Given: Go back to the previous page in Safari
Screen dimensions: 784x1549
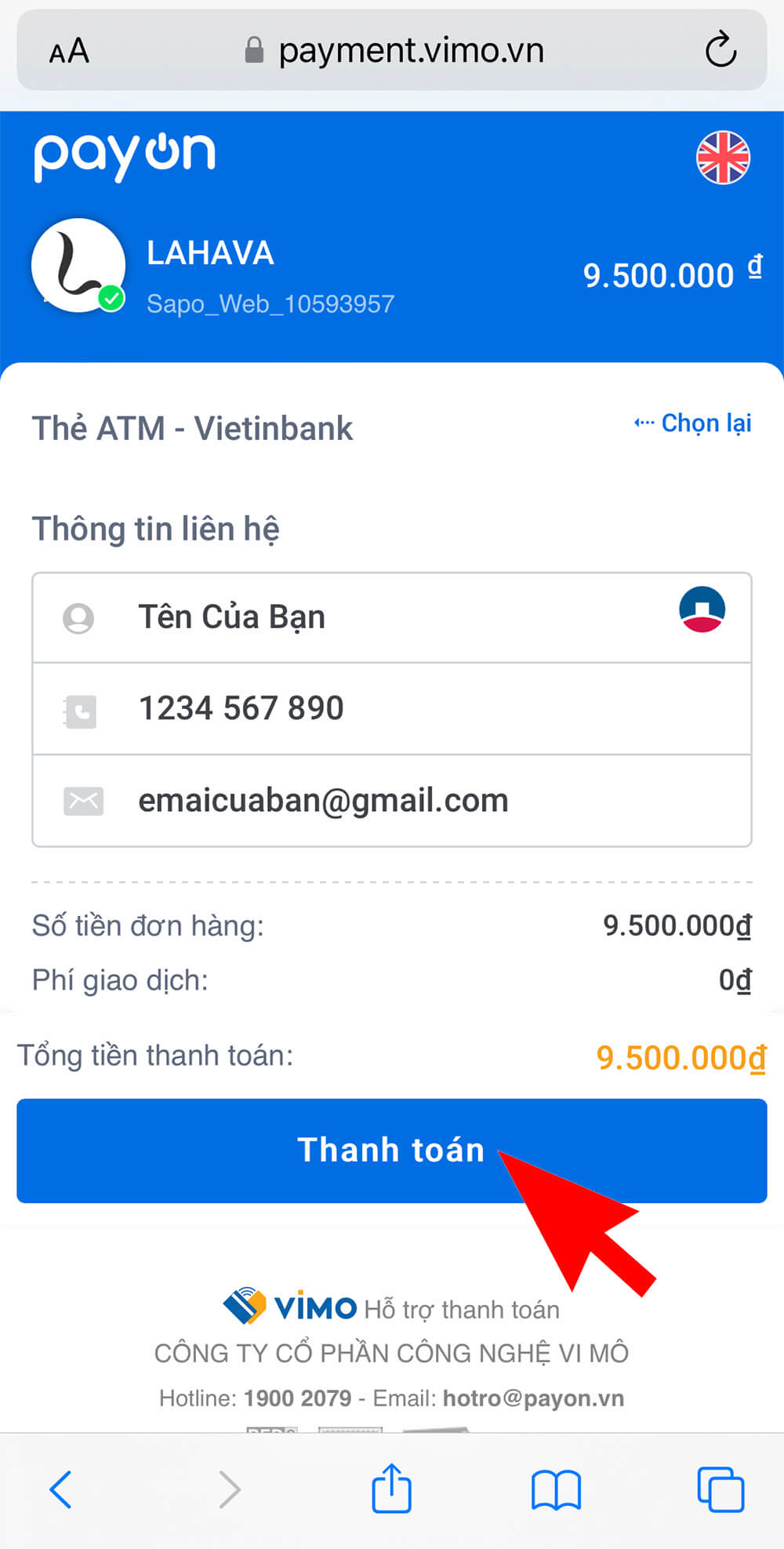Looking at the screenshot, I should 61,1489.
